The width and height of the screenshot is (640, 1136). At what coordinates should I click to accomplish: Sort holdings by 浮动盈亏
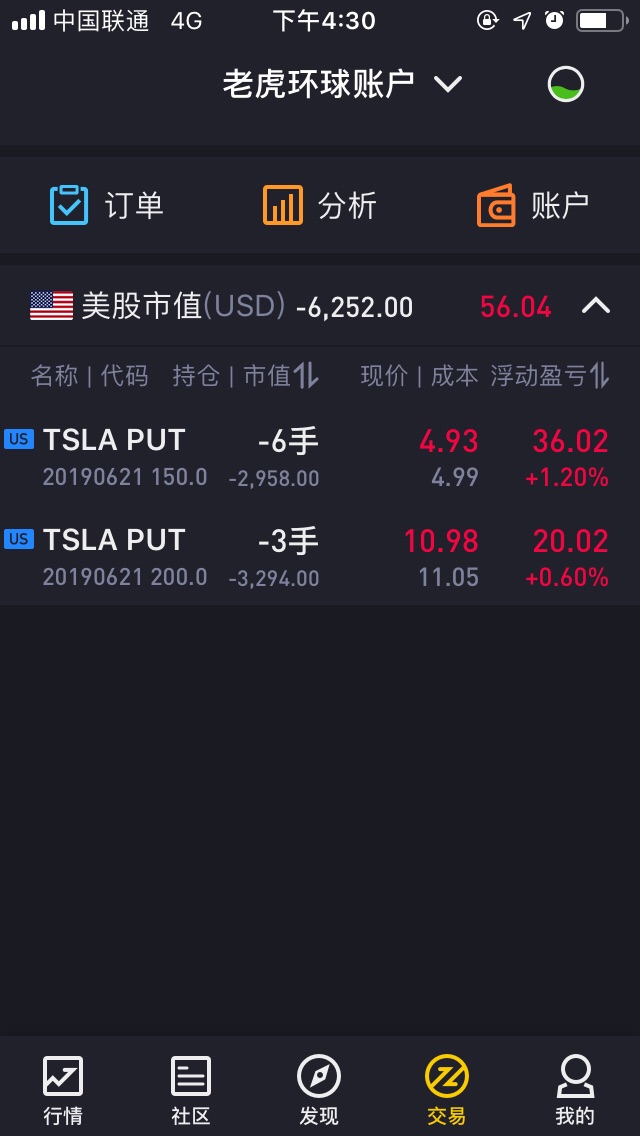pyautogui.click(x=549, y=375)
